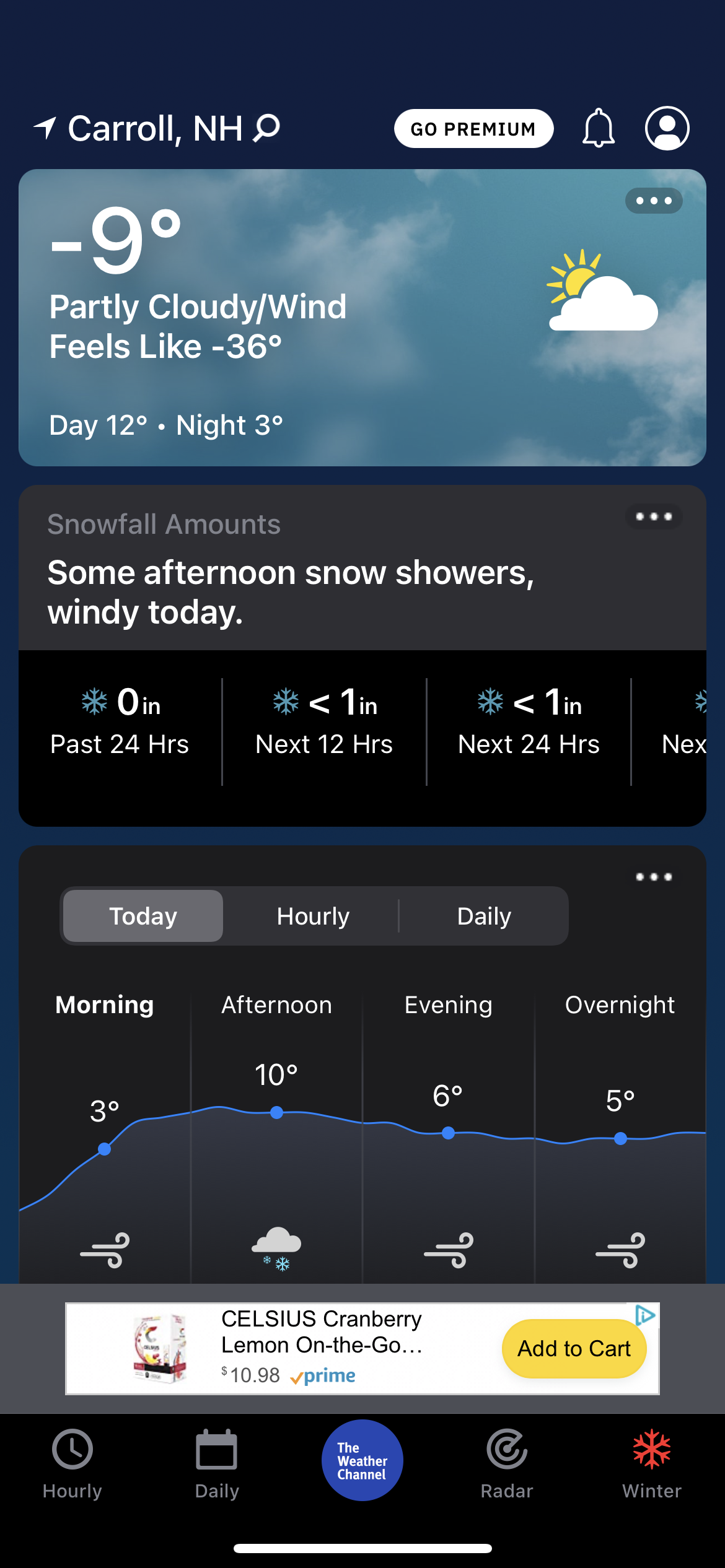The height and width of the screenshot is (1568, 725).
Task: Switch to the Hourly forecast segment
Action: coord(313,916)
